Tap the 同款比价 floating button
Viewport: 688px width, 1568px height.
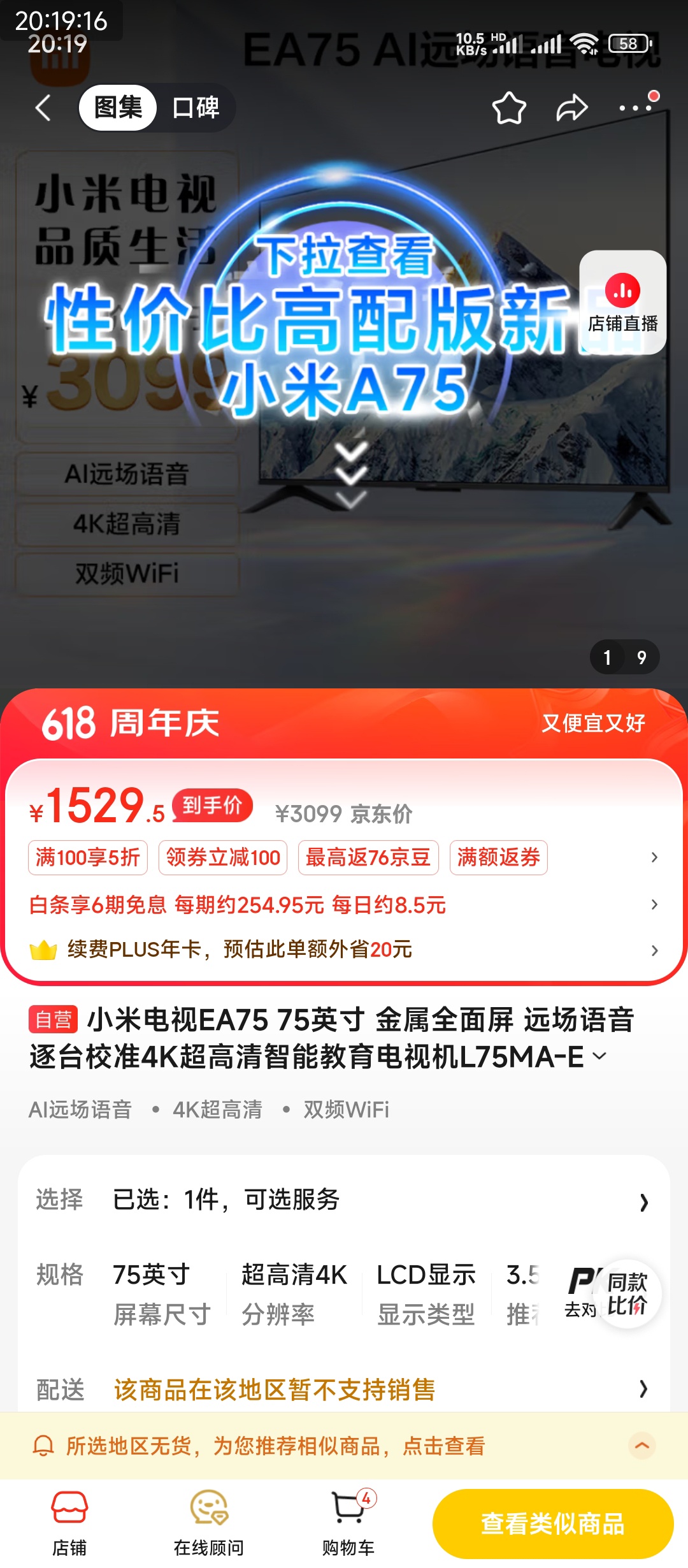[x=627, y=1294]
